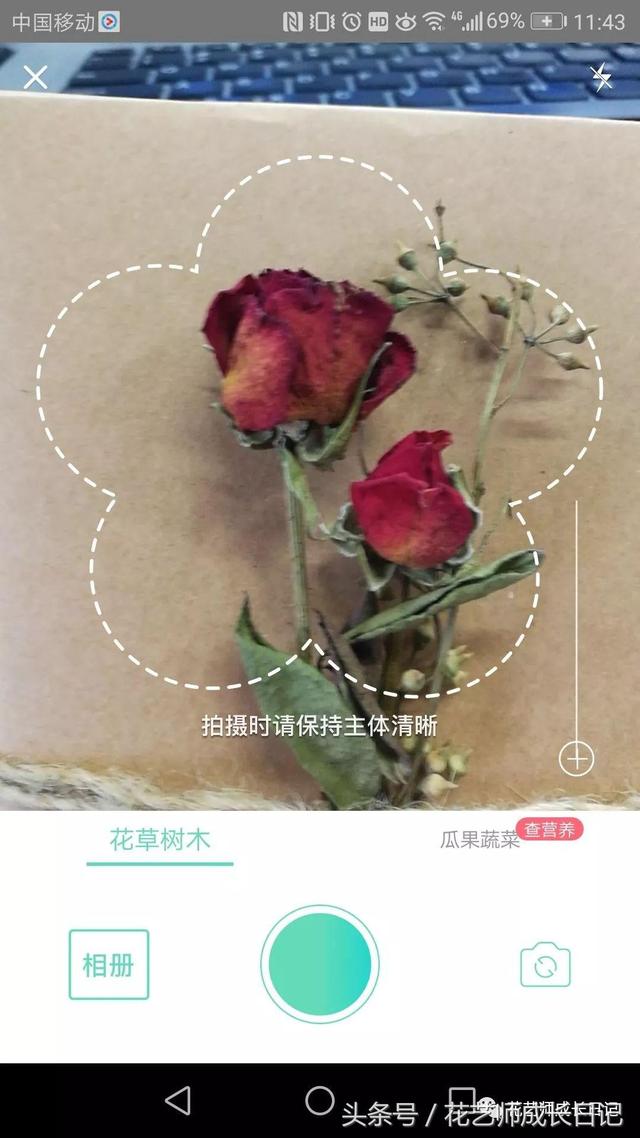Flip between front and rear camera
The width and height of the screenshot is (640, 1138).
(x=545, y=966)
